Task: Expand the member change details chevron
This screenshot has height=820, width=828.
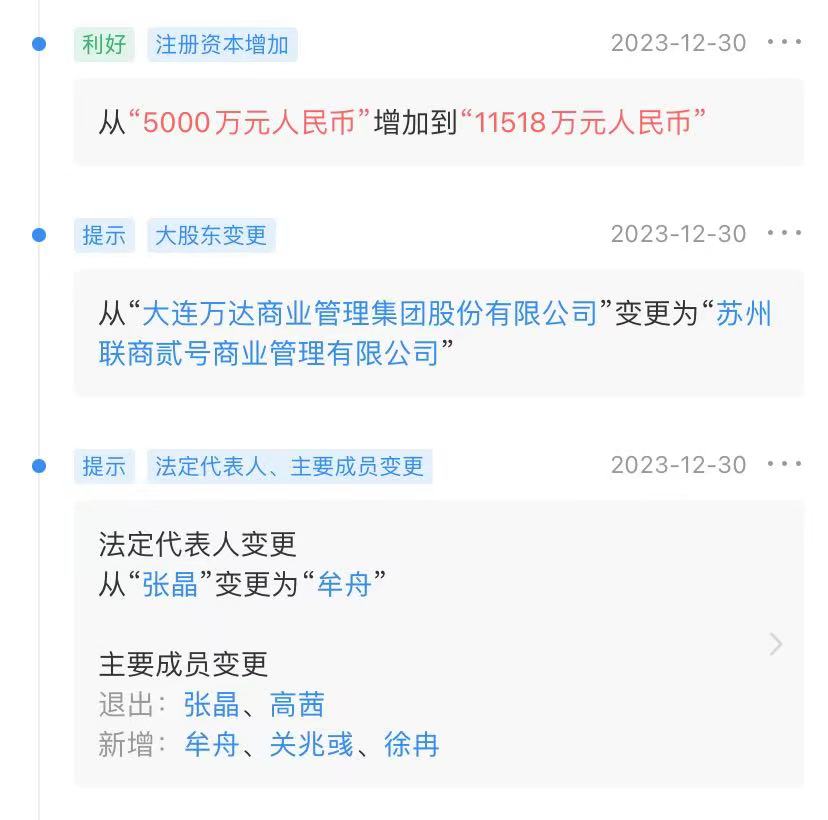Action: pyautogui.click(x=775, y=644)
